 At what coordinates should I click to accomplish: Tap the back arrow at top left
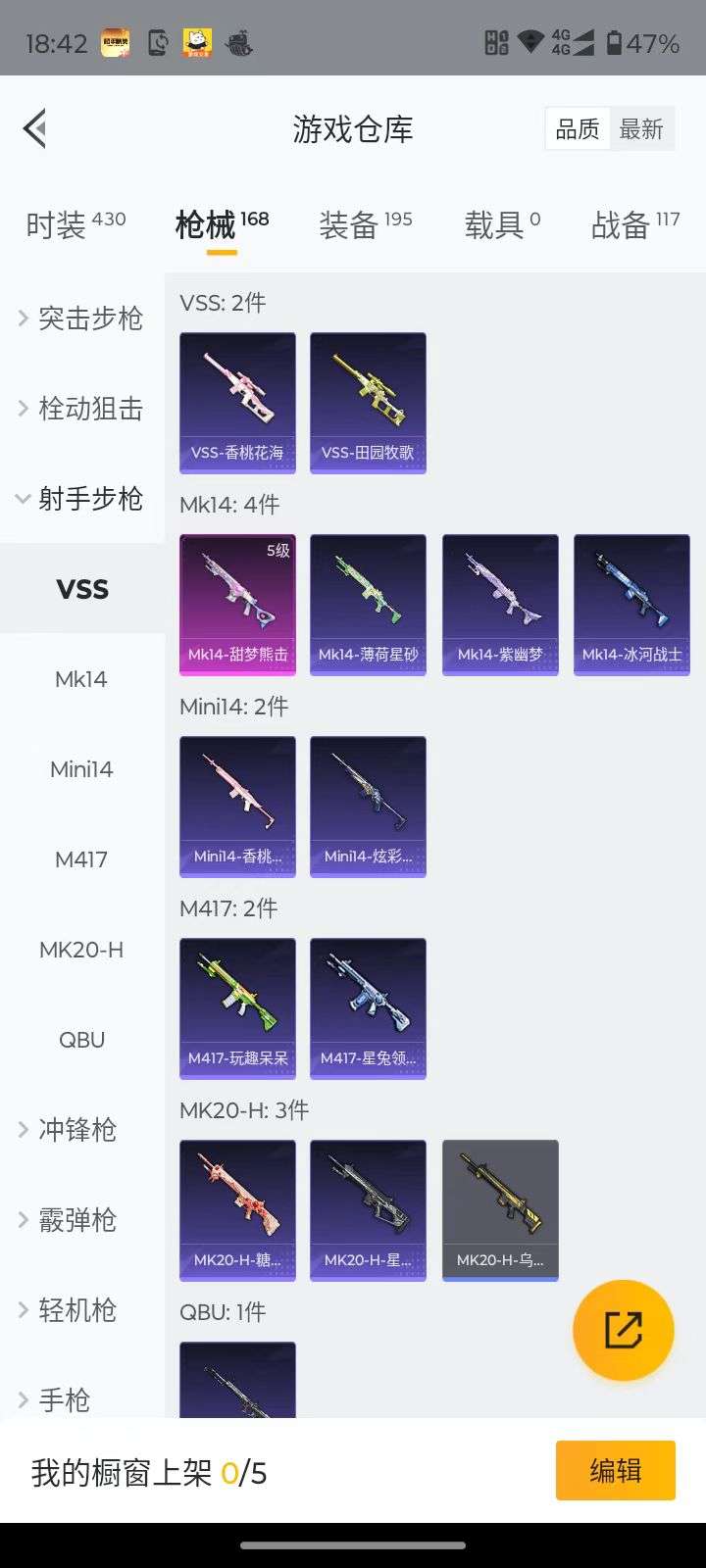(x=34, y=128)
